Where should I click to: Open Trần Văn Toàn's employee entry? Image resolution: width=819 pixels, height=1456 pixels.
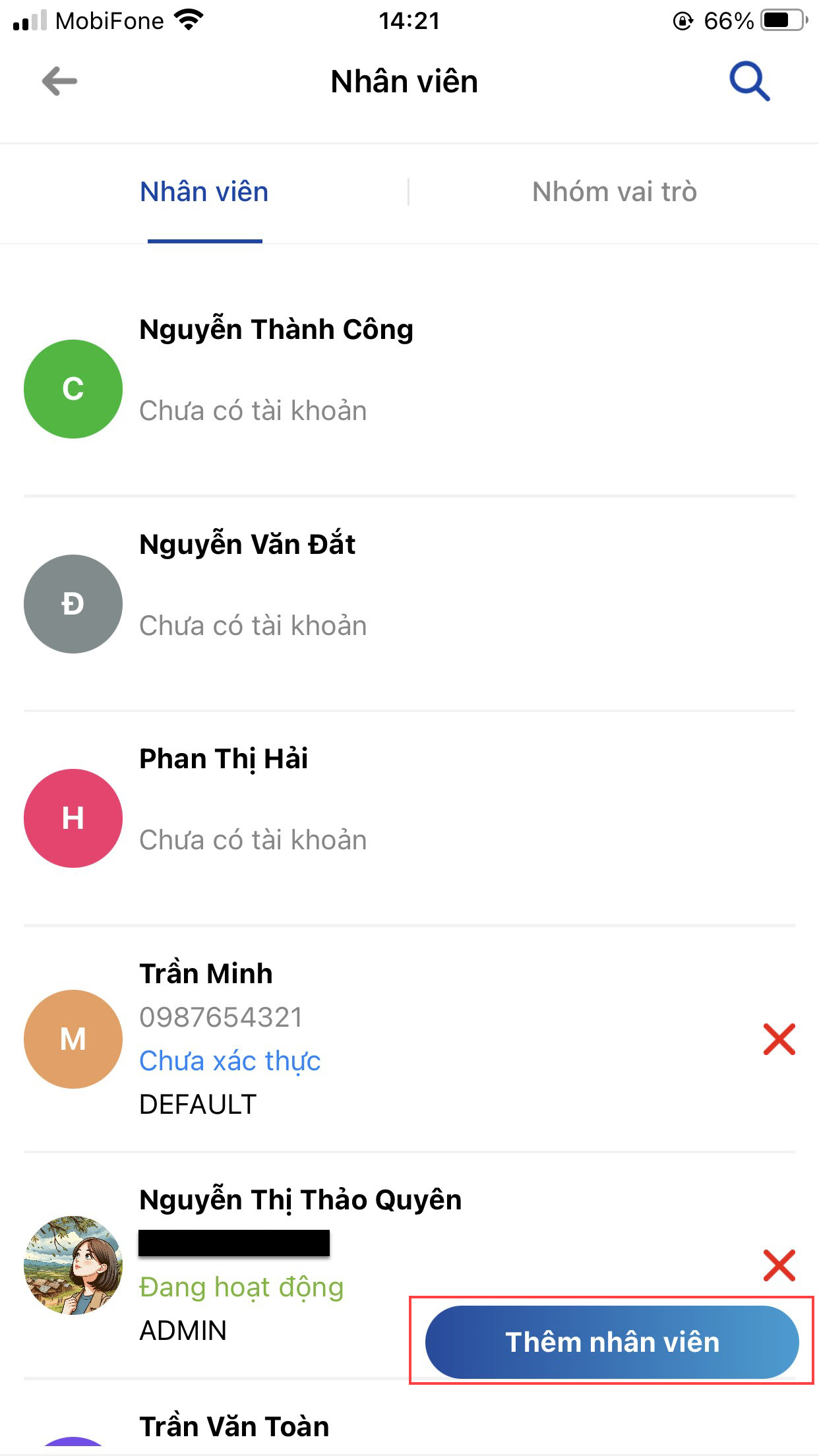coord(234,1427)
